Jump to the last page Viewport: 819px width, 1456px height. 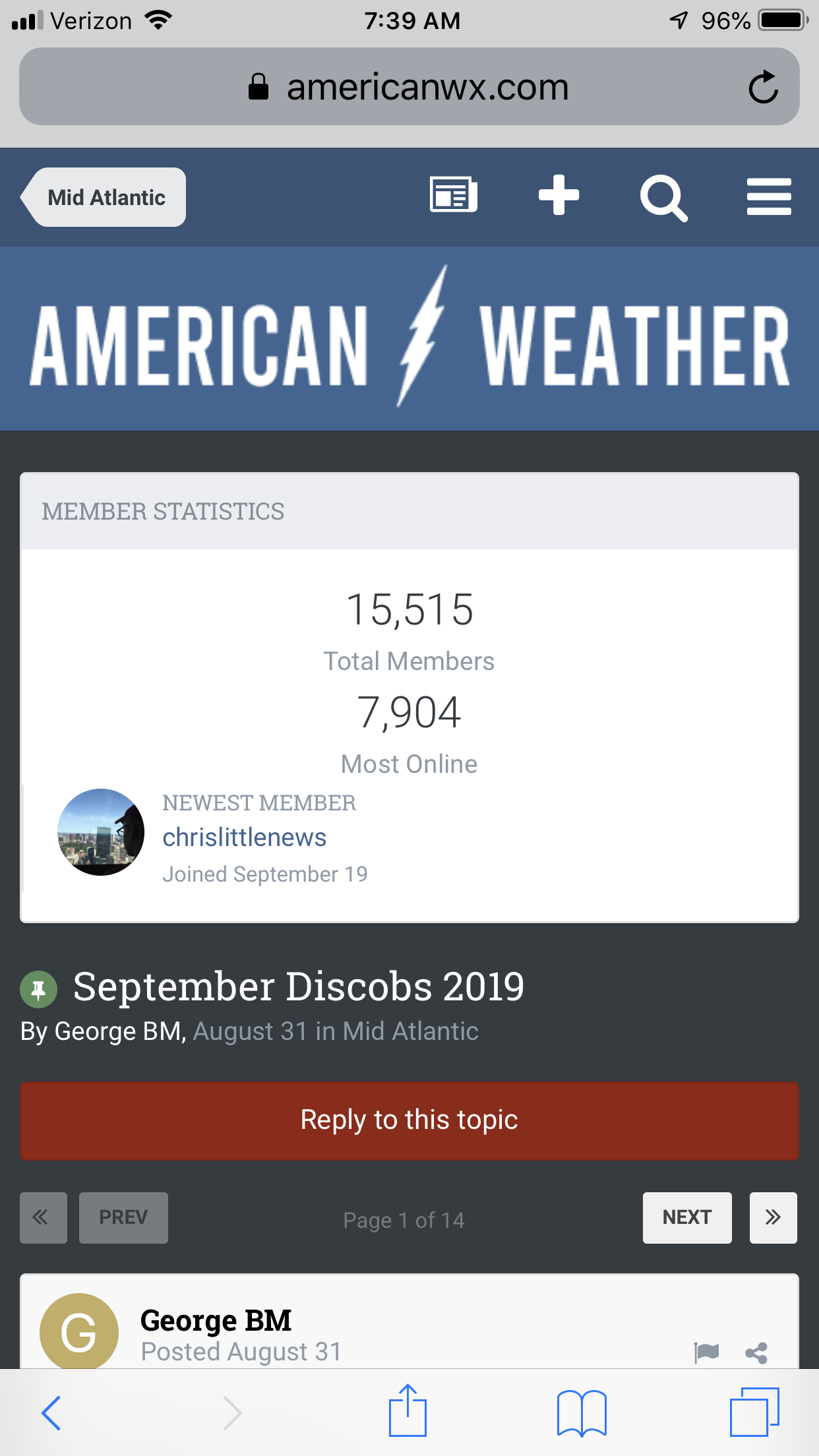click(773, 1218)
